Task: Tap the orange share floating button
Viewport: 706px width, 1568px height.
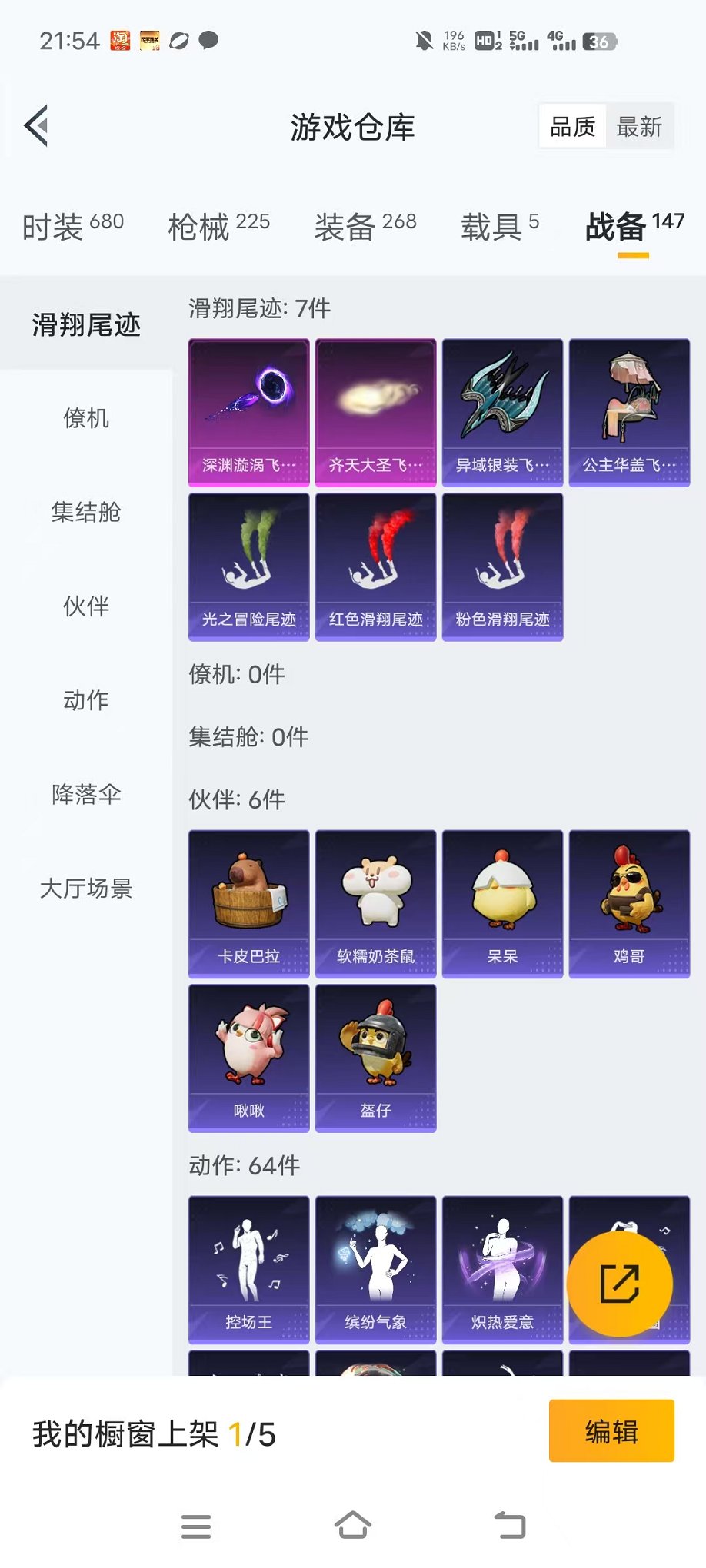Action: click(619, 1284)
